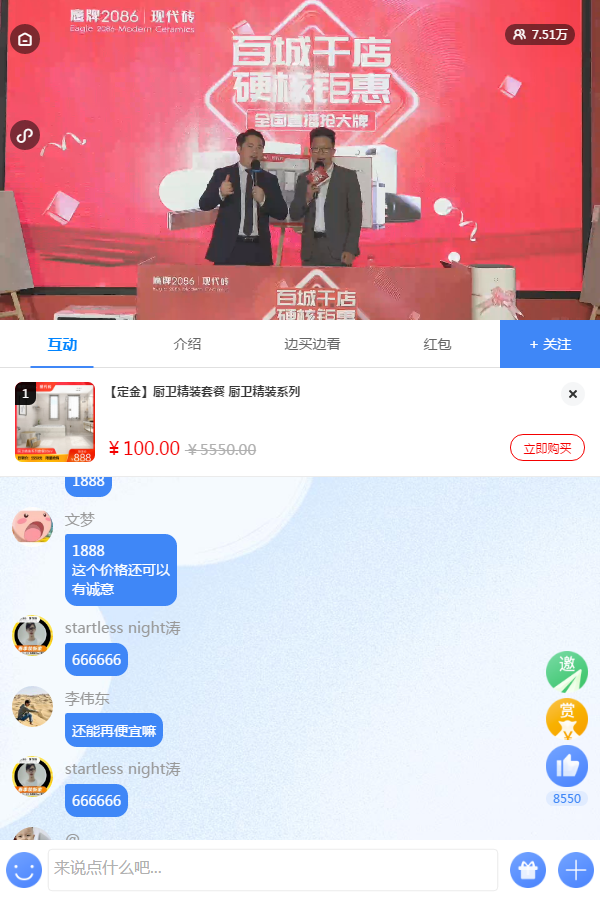Go to the home icon on video

coord(25,40)
